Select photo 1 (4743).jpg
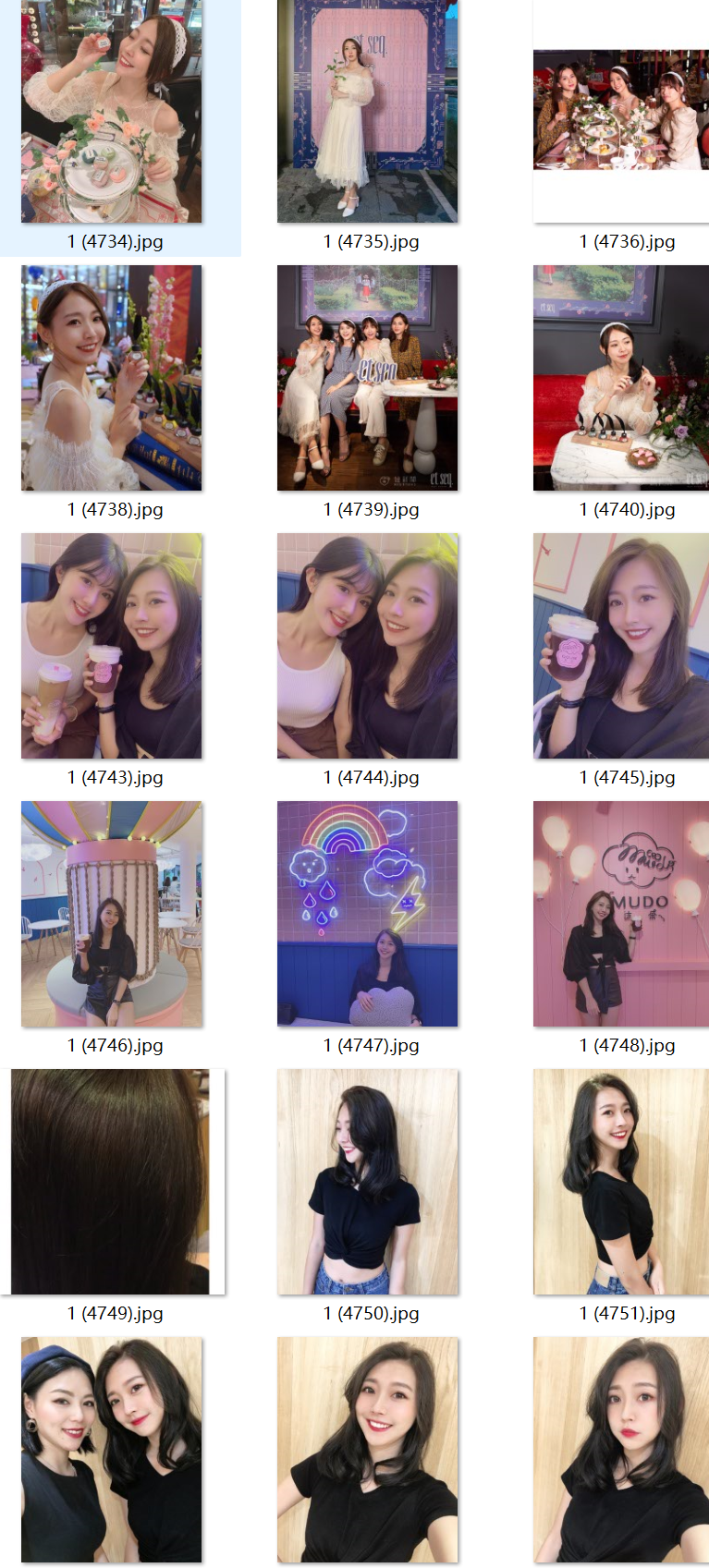 click(x=111, y=645)
